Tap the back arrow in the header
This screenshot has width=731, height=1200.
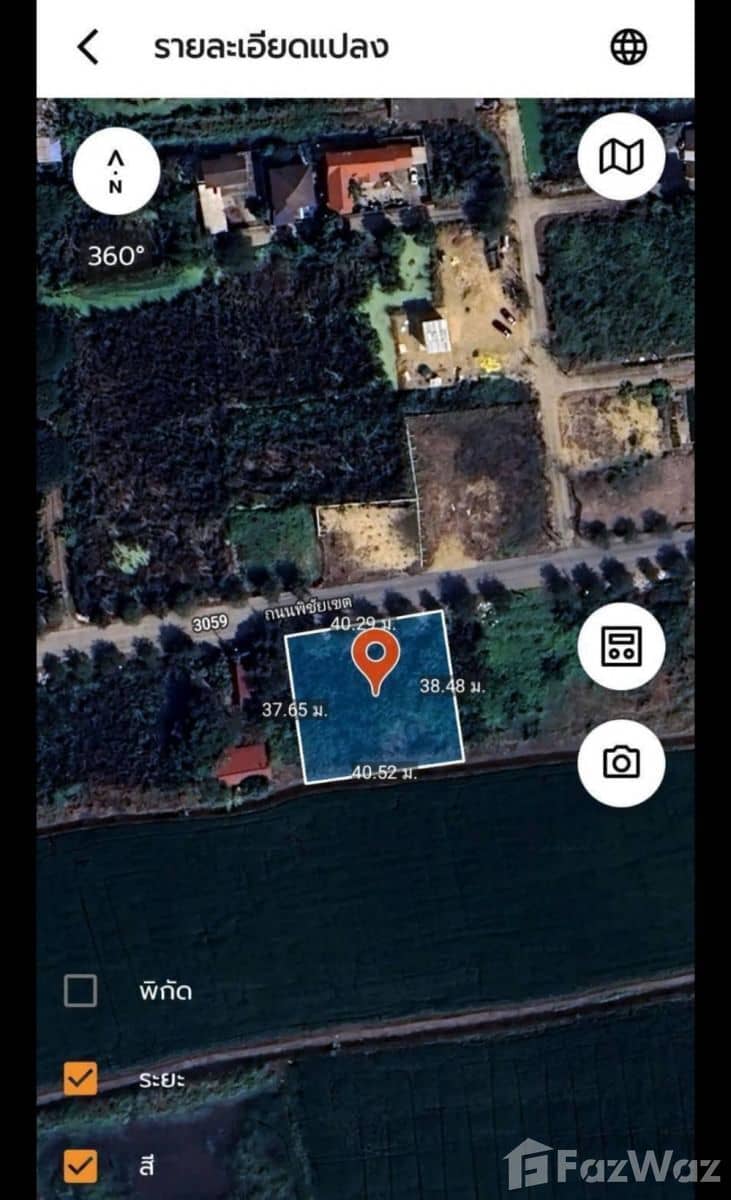tap(86, 47)
